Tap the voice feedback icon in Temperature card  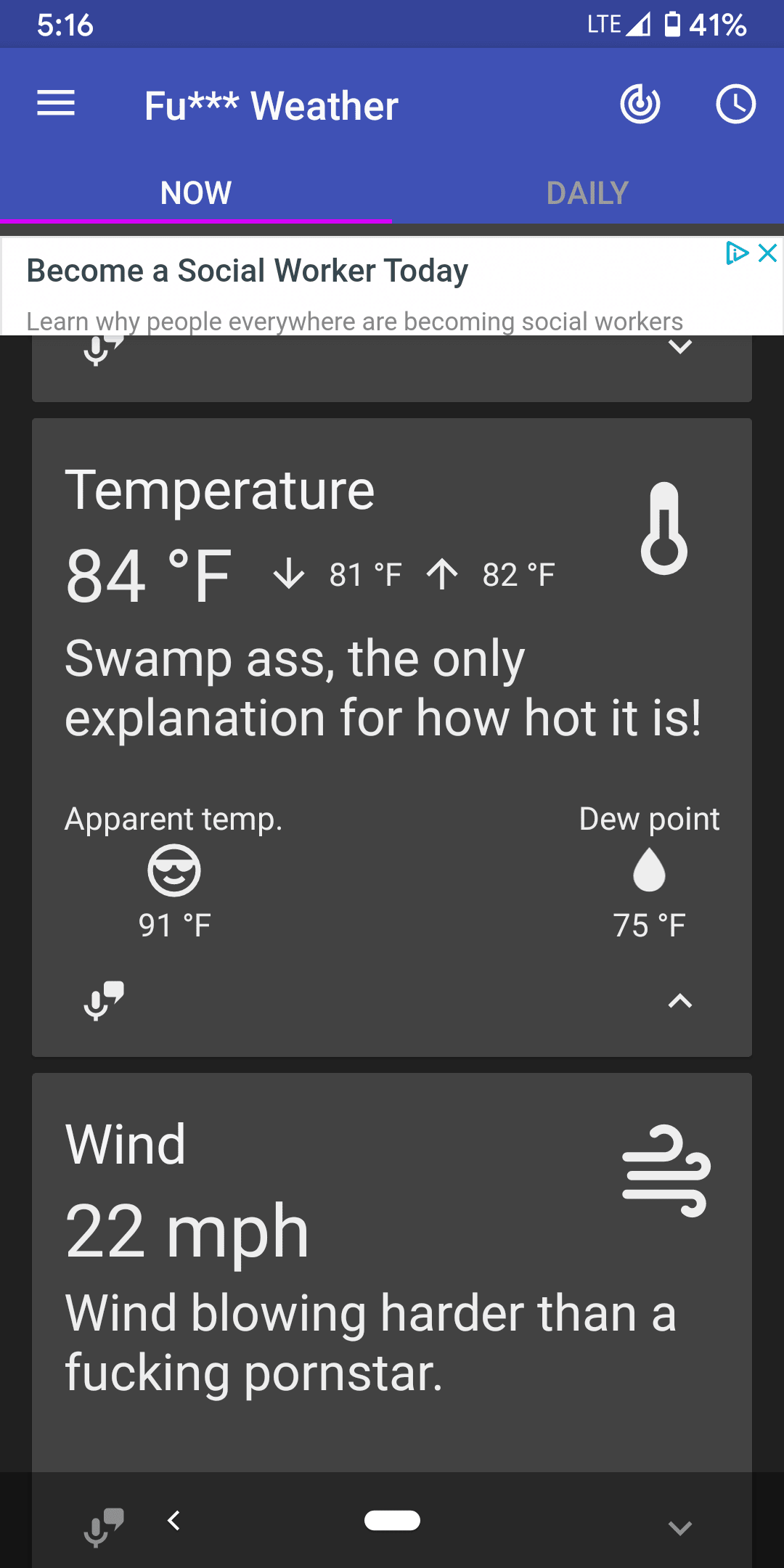[x=104, y=1001]
